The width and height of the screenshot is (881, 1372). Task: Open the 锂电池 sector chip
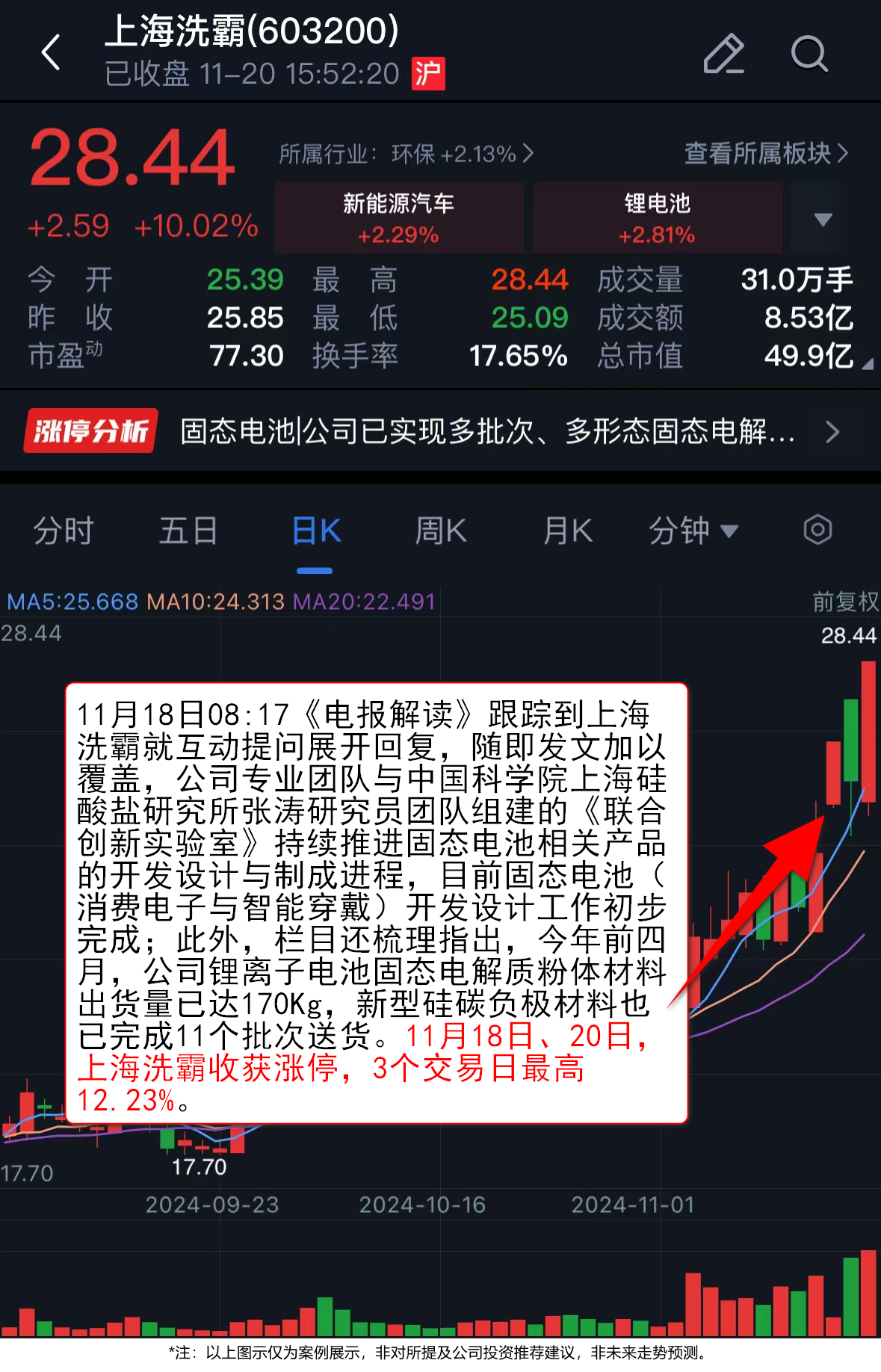(657, 217)
